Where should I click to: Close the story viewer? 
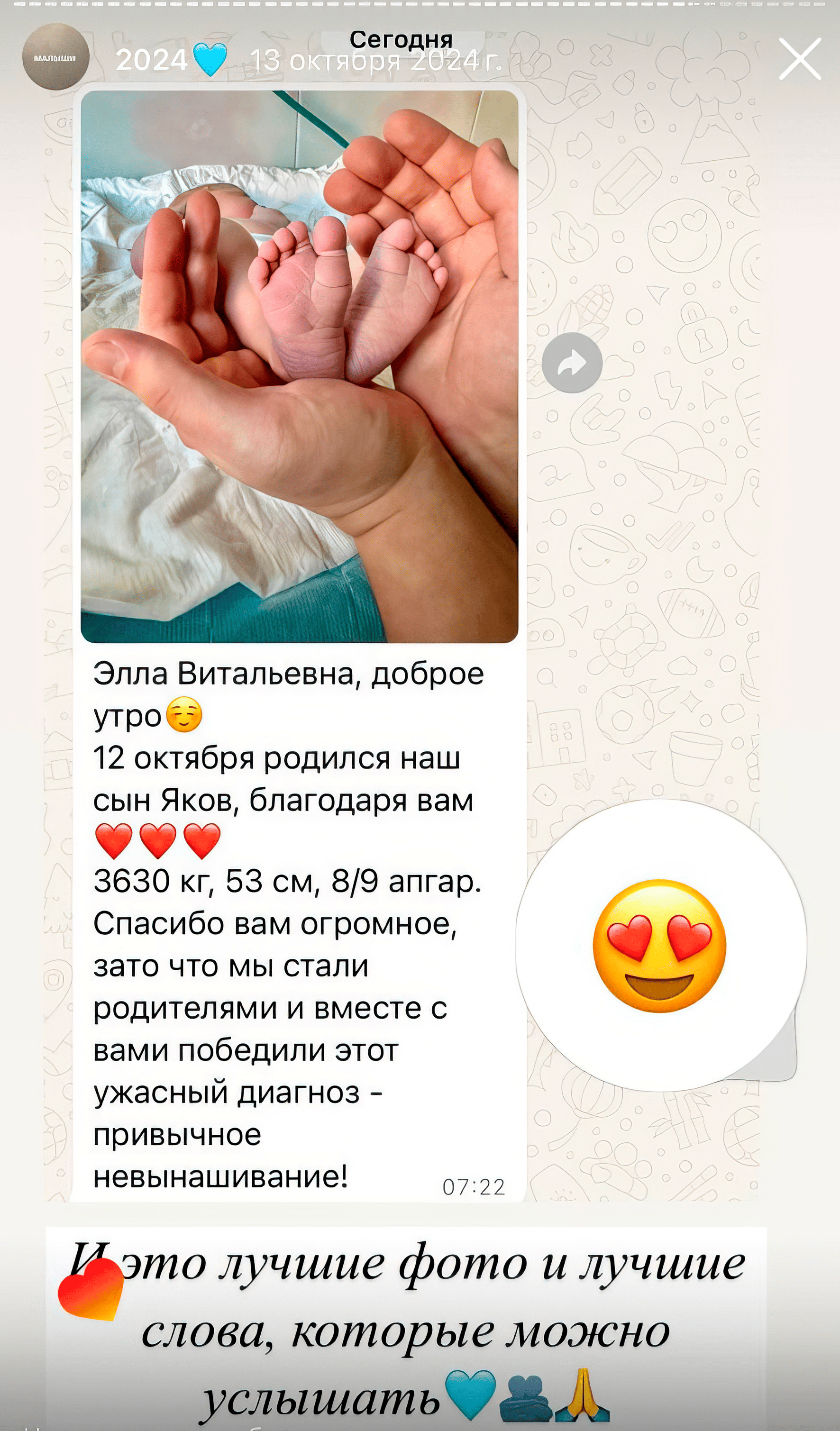click(800, 59)
